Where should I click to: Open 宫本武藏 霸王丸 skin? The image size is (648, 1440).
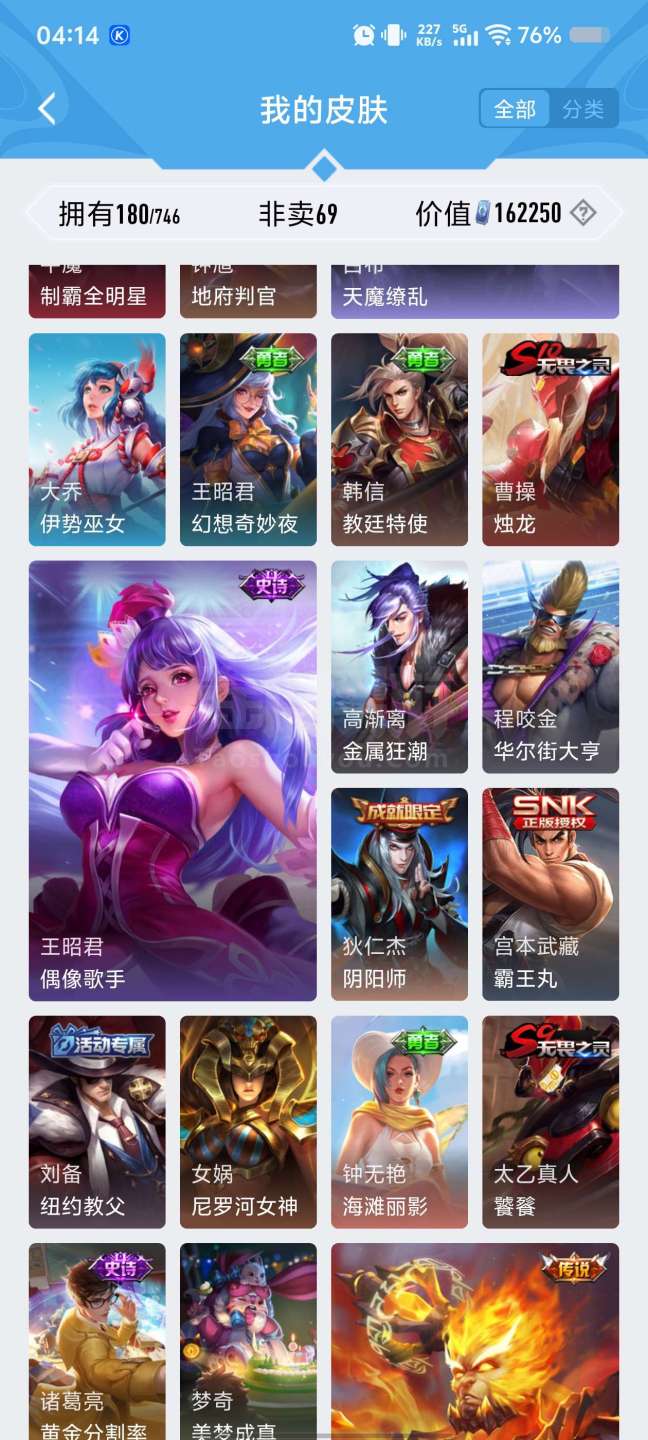(x=550, y=894)
